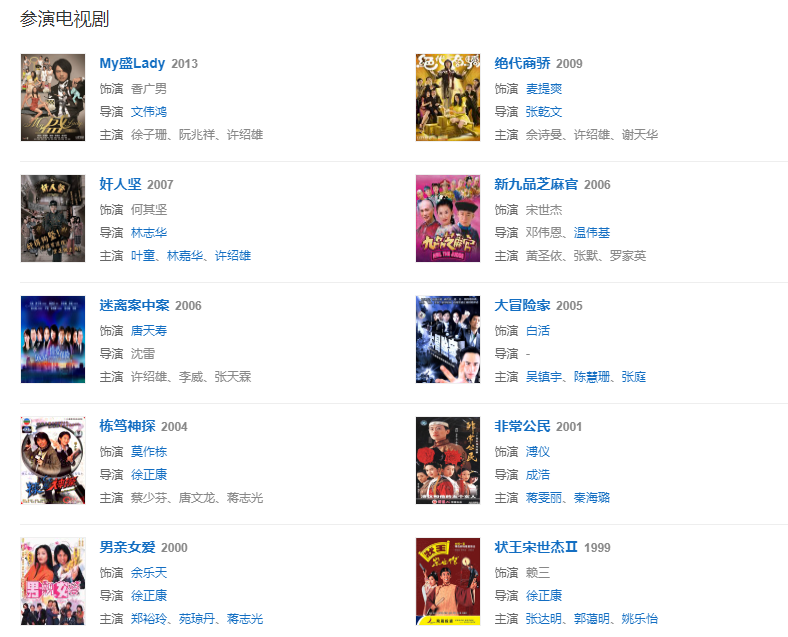788x637 pixels.
Task: Tap the 大冒险家 poster thumbnail
Action: tap(447, 339)
